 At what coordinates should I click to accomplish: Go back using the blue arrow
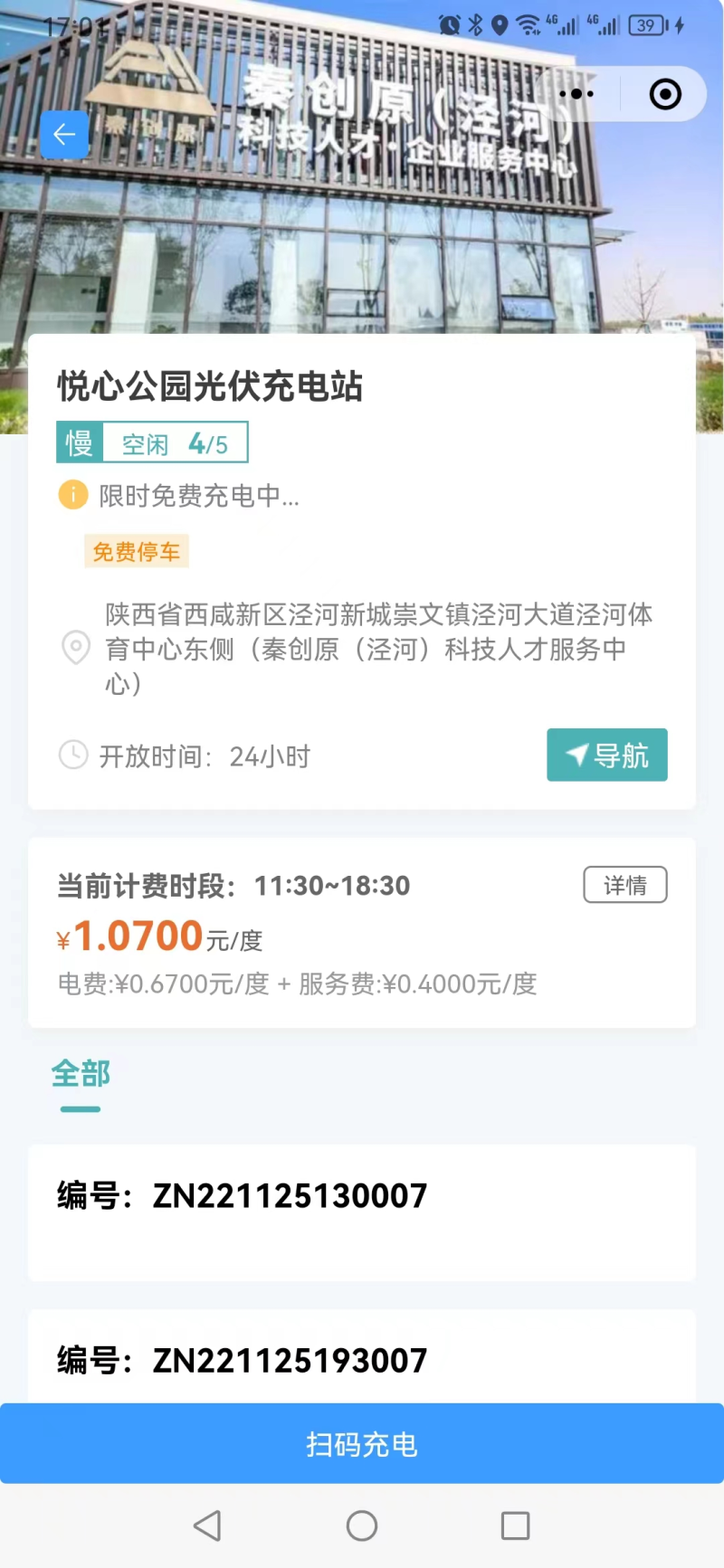[64, 135]
